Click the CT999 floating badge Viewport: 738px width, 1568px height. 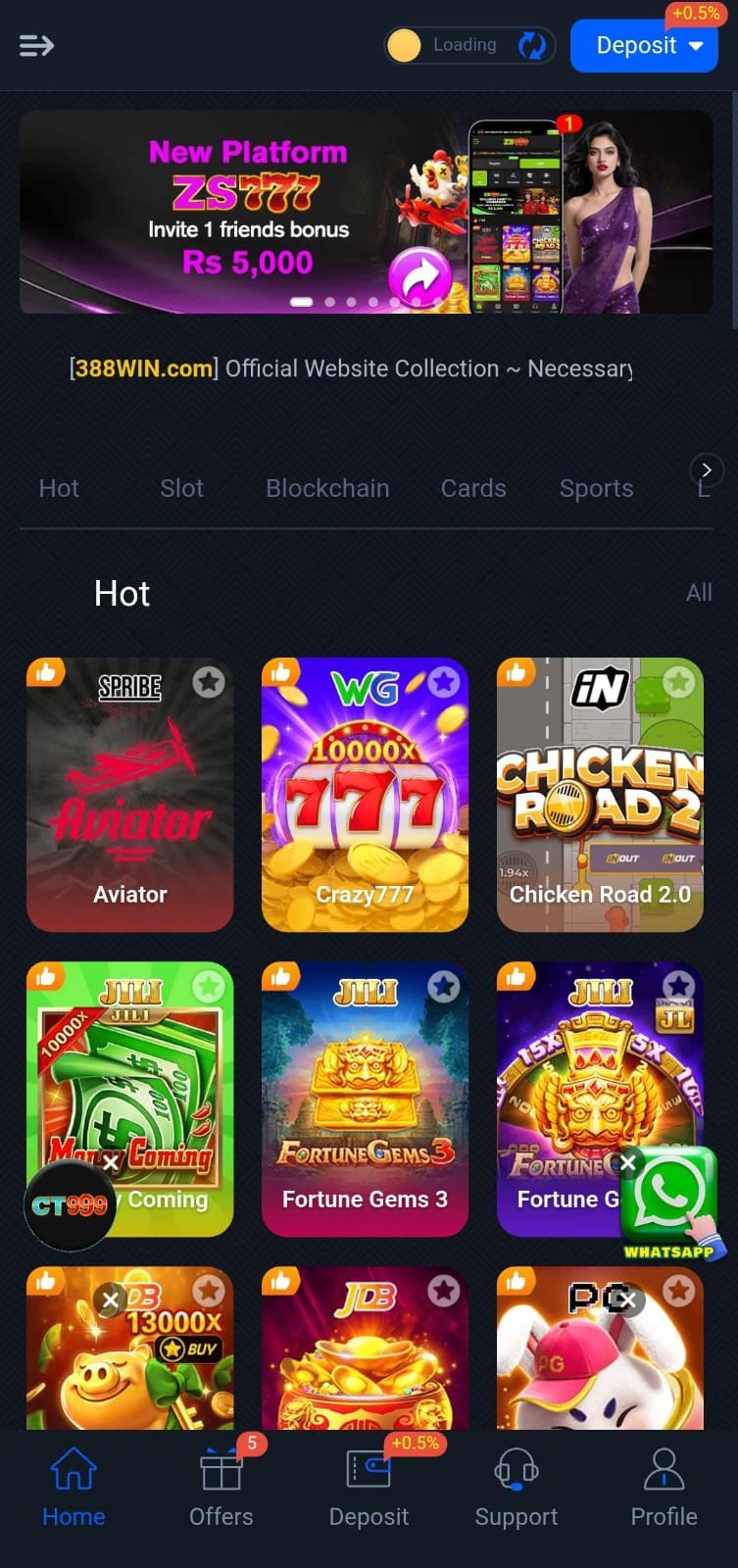(x=69, y=1207)
